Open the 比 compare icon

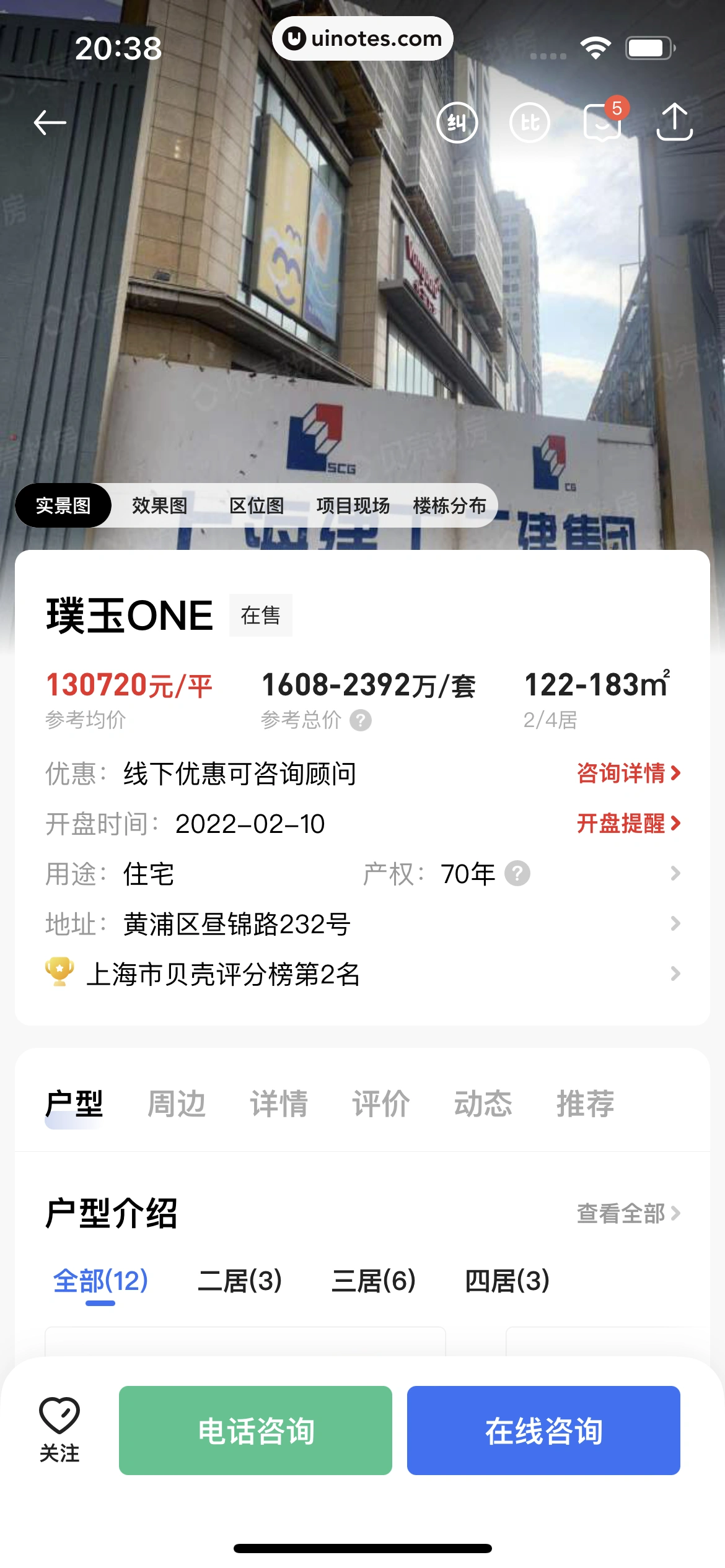[529, 123]
